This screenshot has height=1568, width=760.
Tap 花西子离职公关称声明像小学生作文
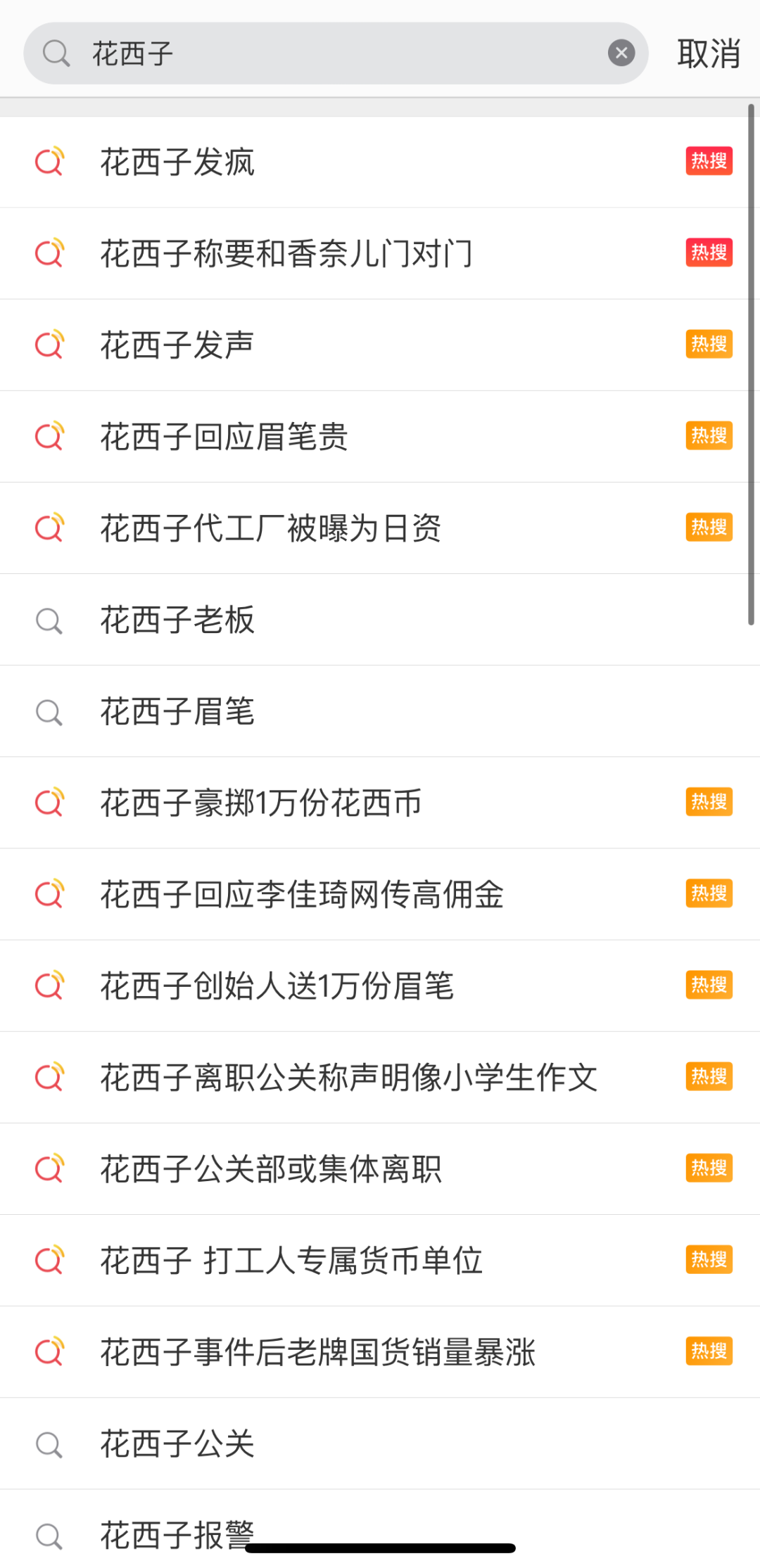pyautogui.click(x=349, y=1077)
